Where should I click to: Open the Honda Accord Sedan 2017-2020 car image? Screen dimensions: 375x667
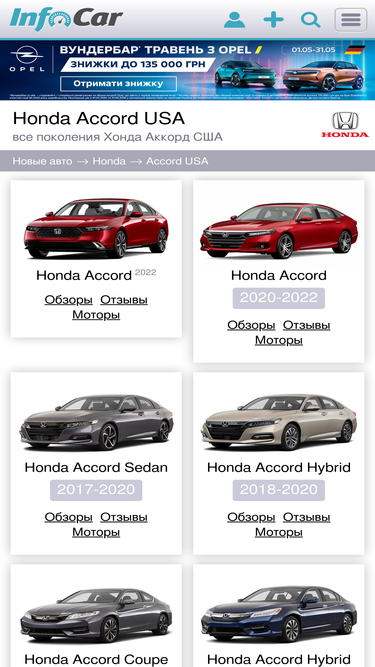pos(96,422)
